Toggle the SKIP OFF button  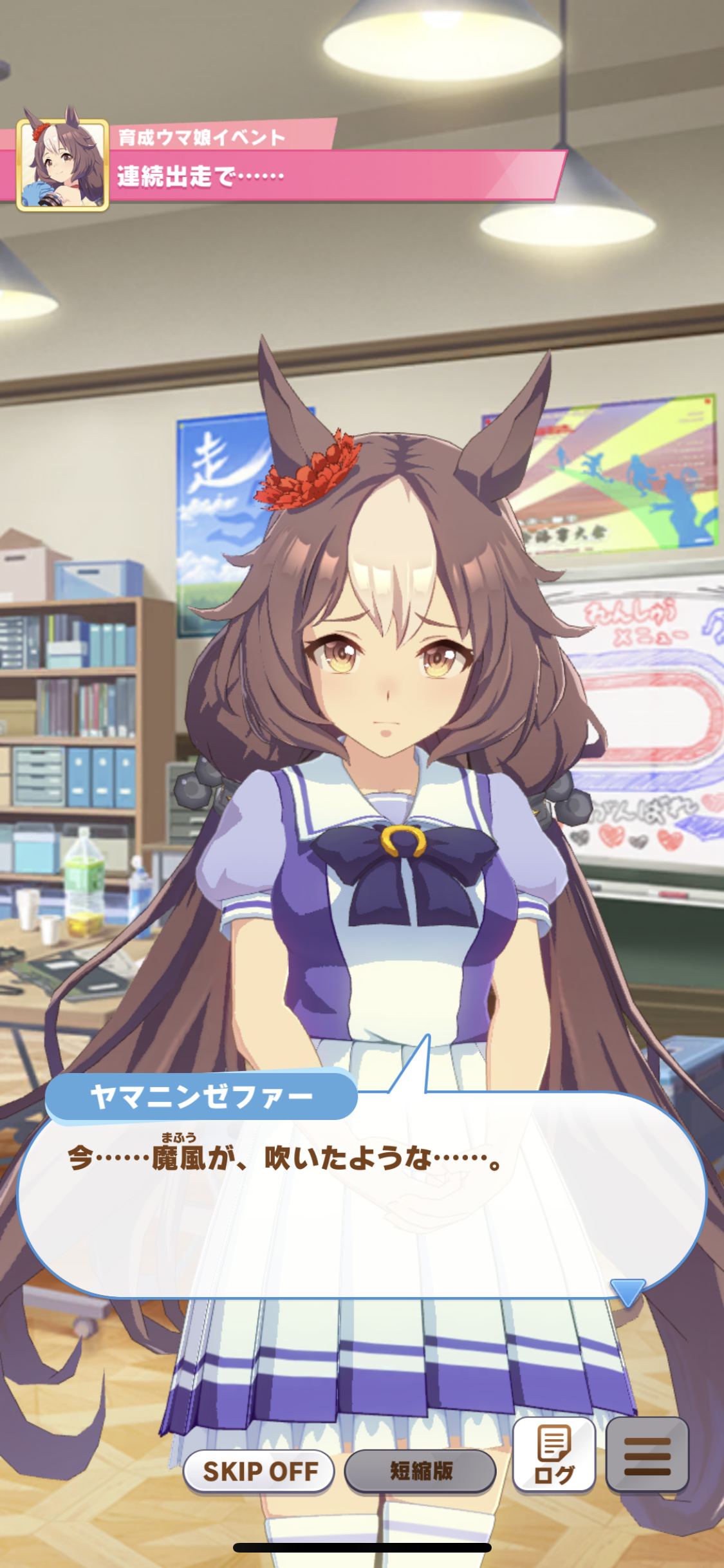(x=259, y=1471)
